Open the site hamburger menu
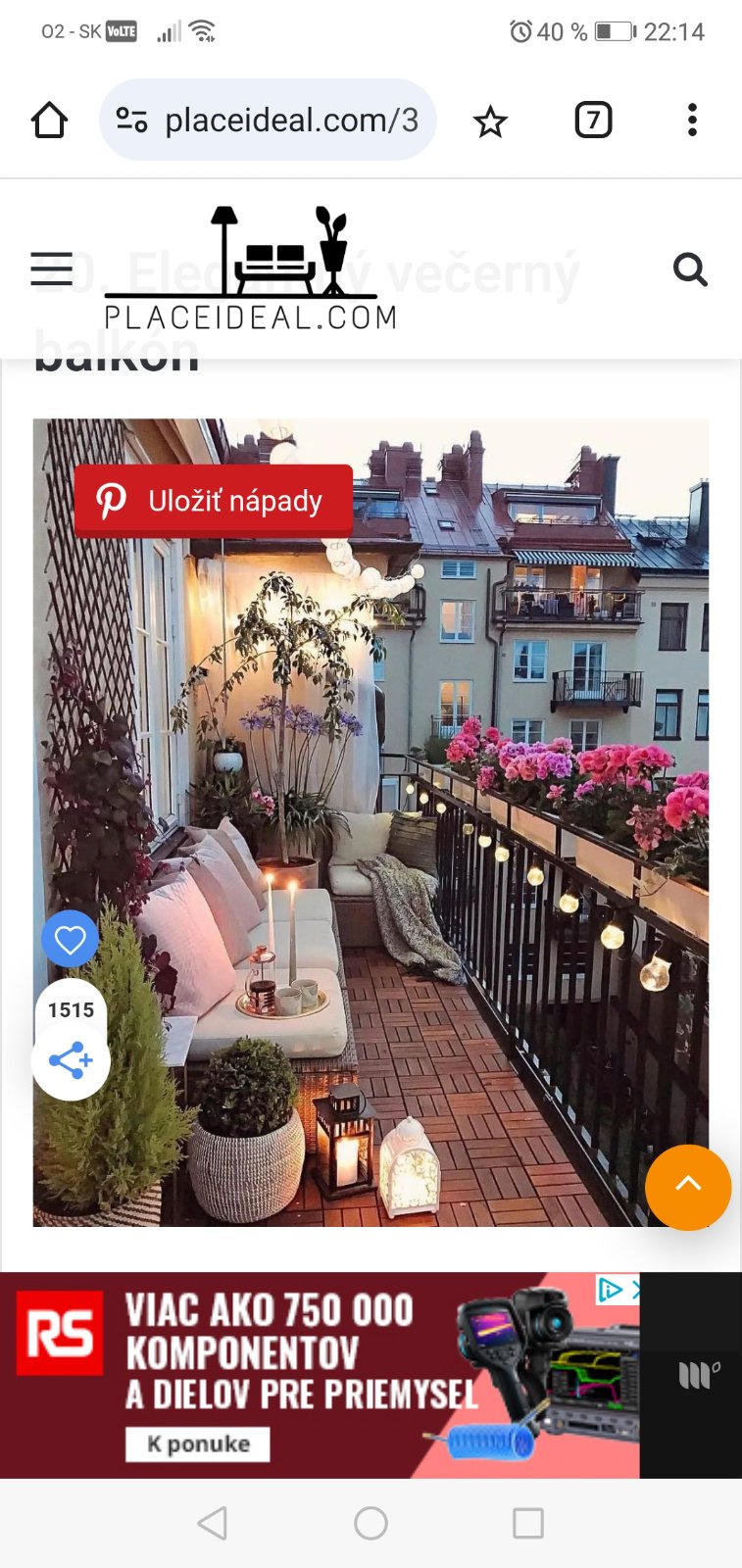Image resolution: width=742 pixels, height=1568 pixels. [x=52, y=269]
